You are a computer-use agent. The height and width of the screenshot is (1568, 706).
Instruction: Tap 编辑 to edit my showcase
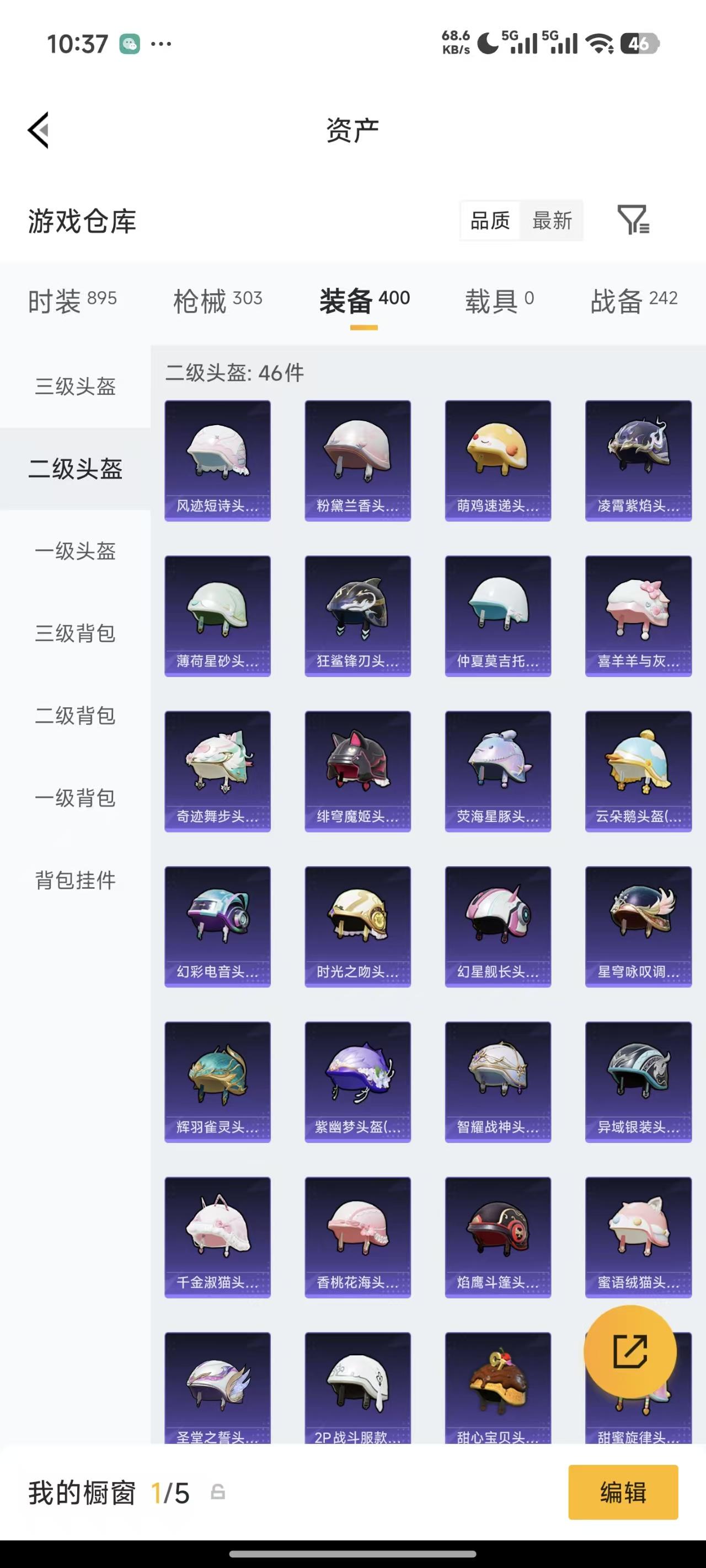coord(623,1492)
